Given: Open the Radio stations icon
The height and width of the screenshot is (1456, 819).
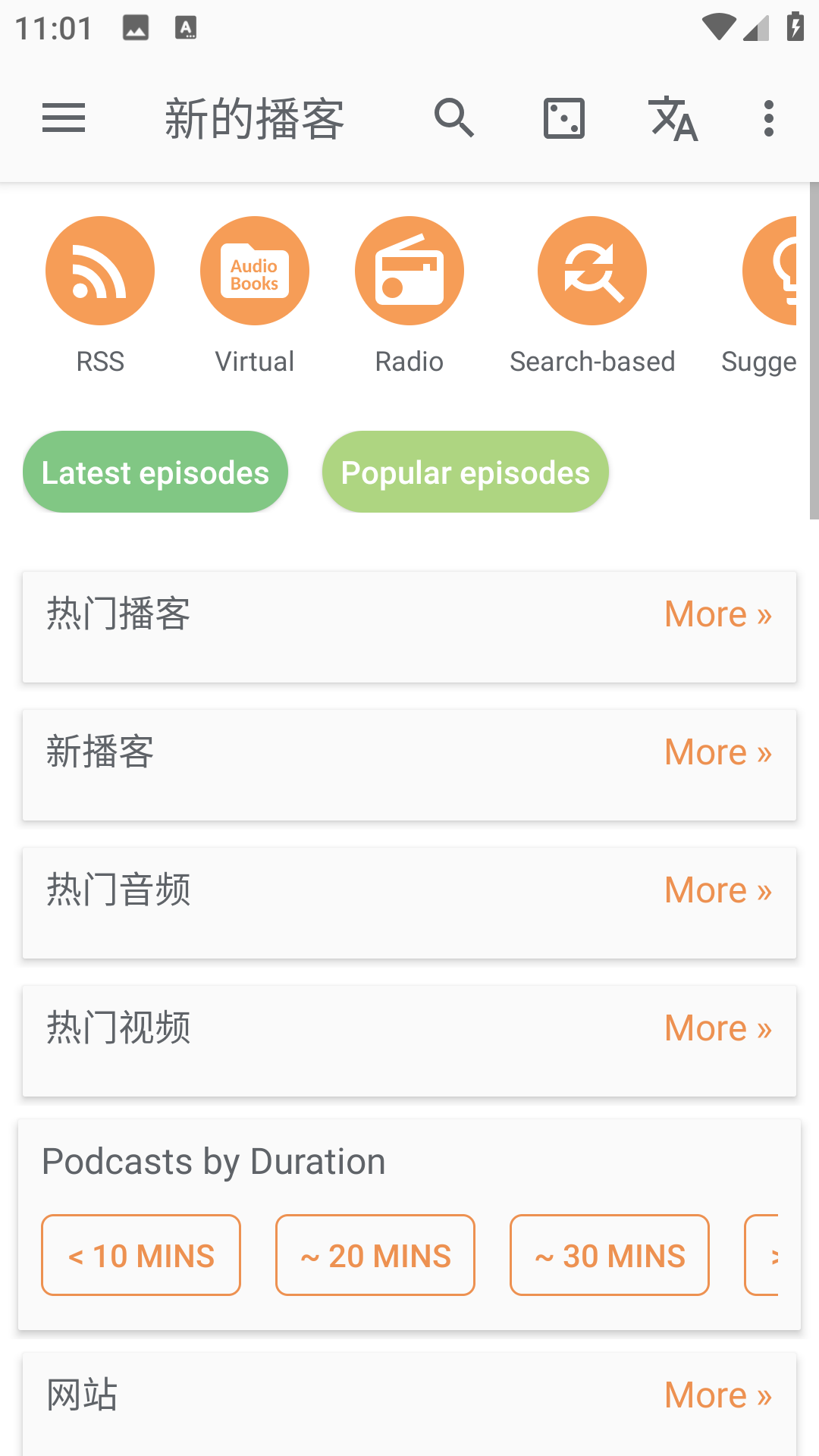Looking at the screenshot, I should tap(409, 270).
